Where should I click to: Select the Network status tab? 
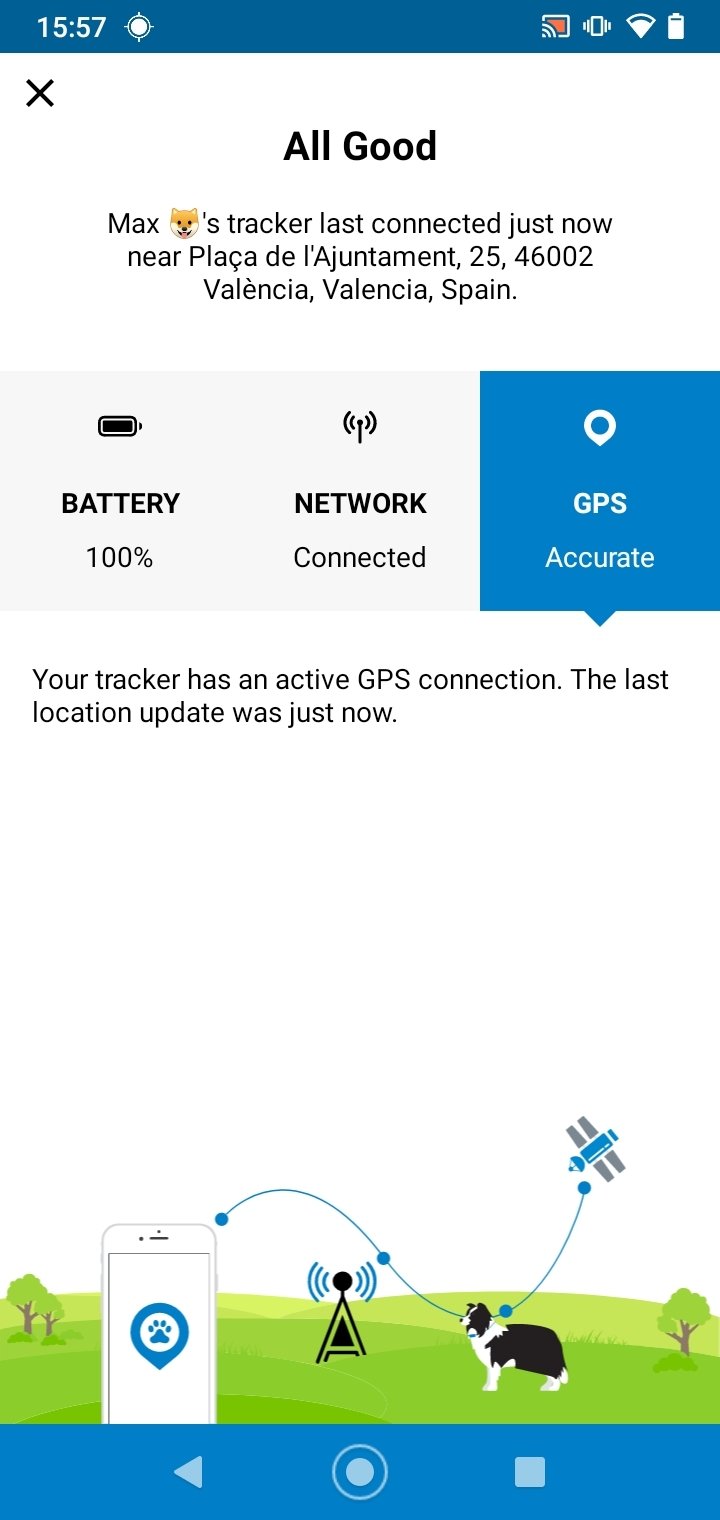pos(360,491)
